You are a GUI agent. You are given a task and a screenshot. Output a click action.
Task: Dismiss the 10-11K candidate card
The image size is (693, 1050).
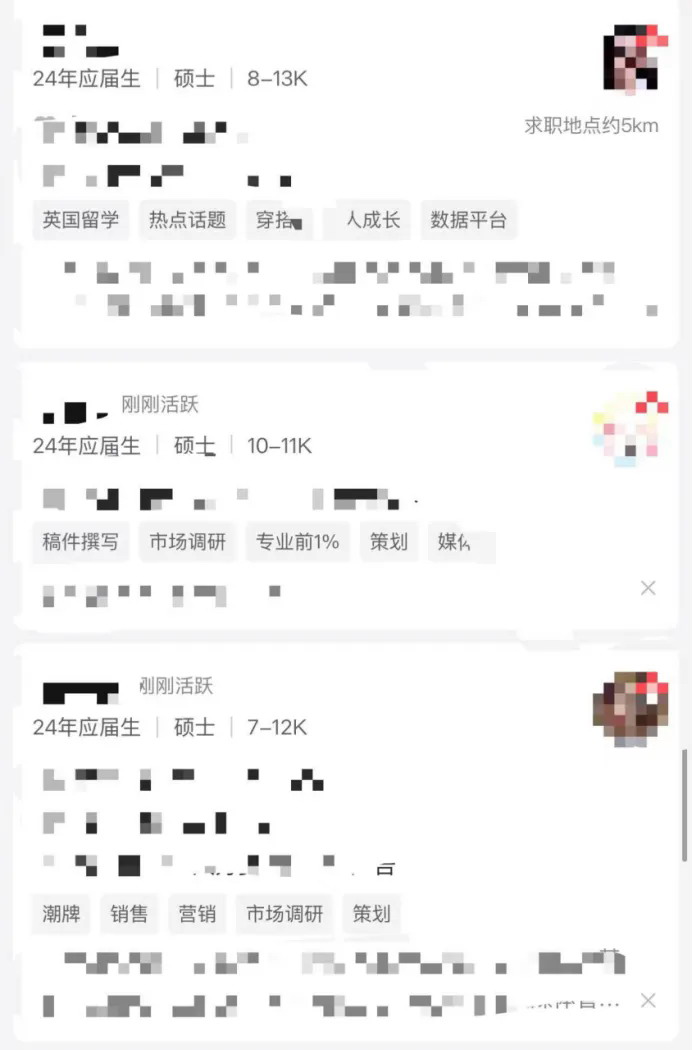pyautogui.click(x=648, y=588)
